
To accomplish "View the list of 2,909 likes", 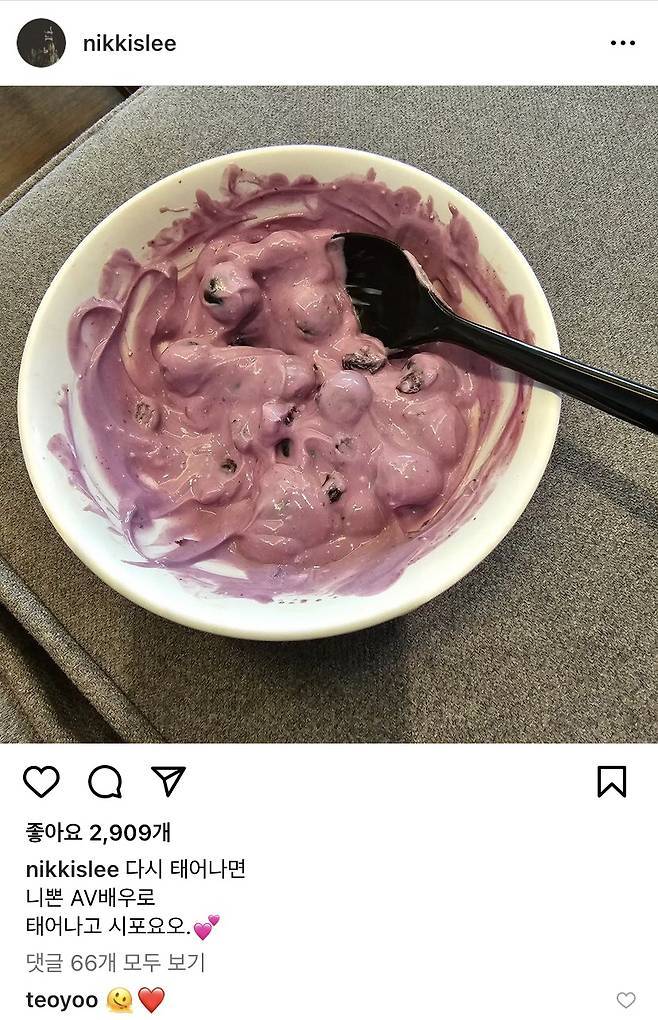I will [98, 833].
